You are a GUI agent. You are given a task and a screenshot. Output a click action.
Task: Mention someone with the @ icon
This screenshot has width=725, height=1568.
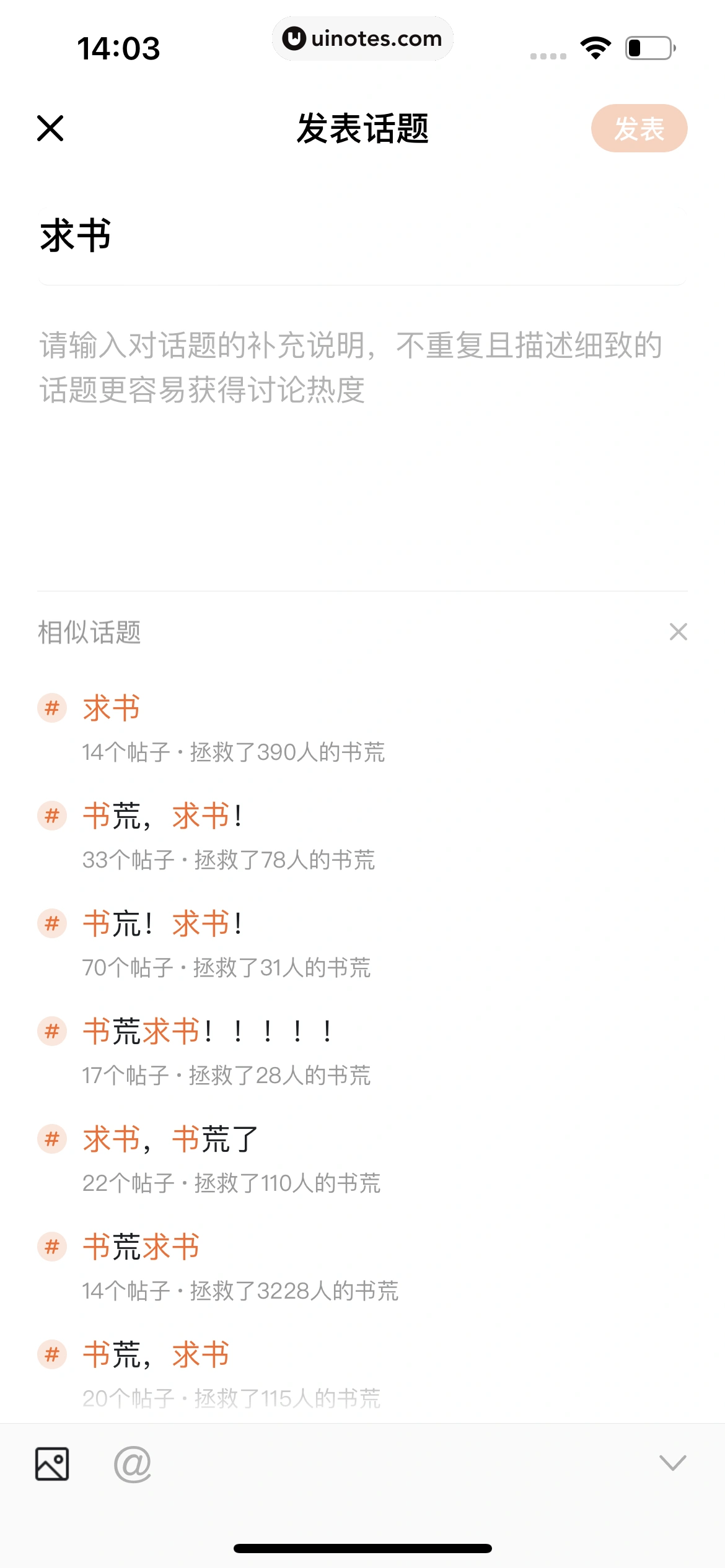point(133,1464)
